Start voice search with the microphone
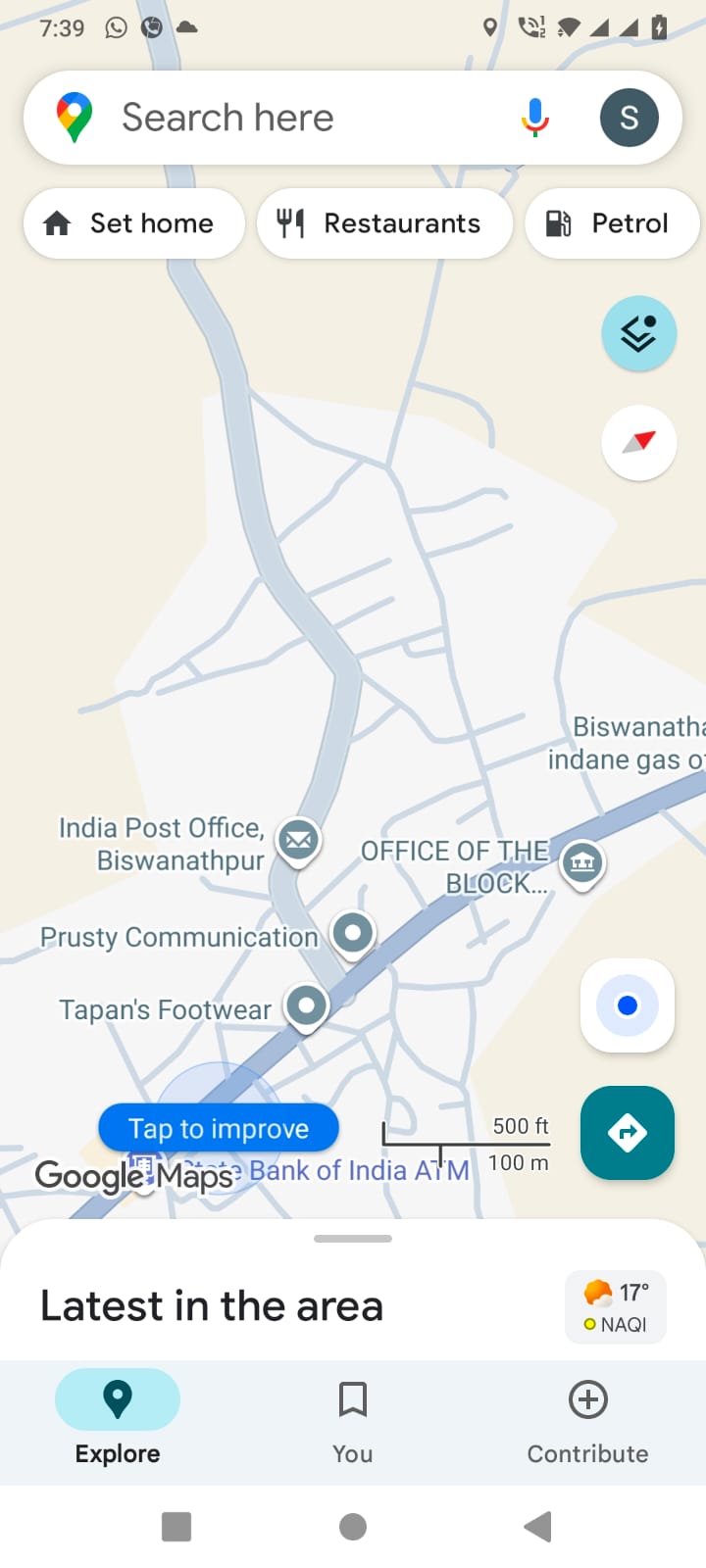This screenshot has width=706, height=1568. coord(534,118)
